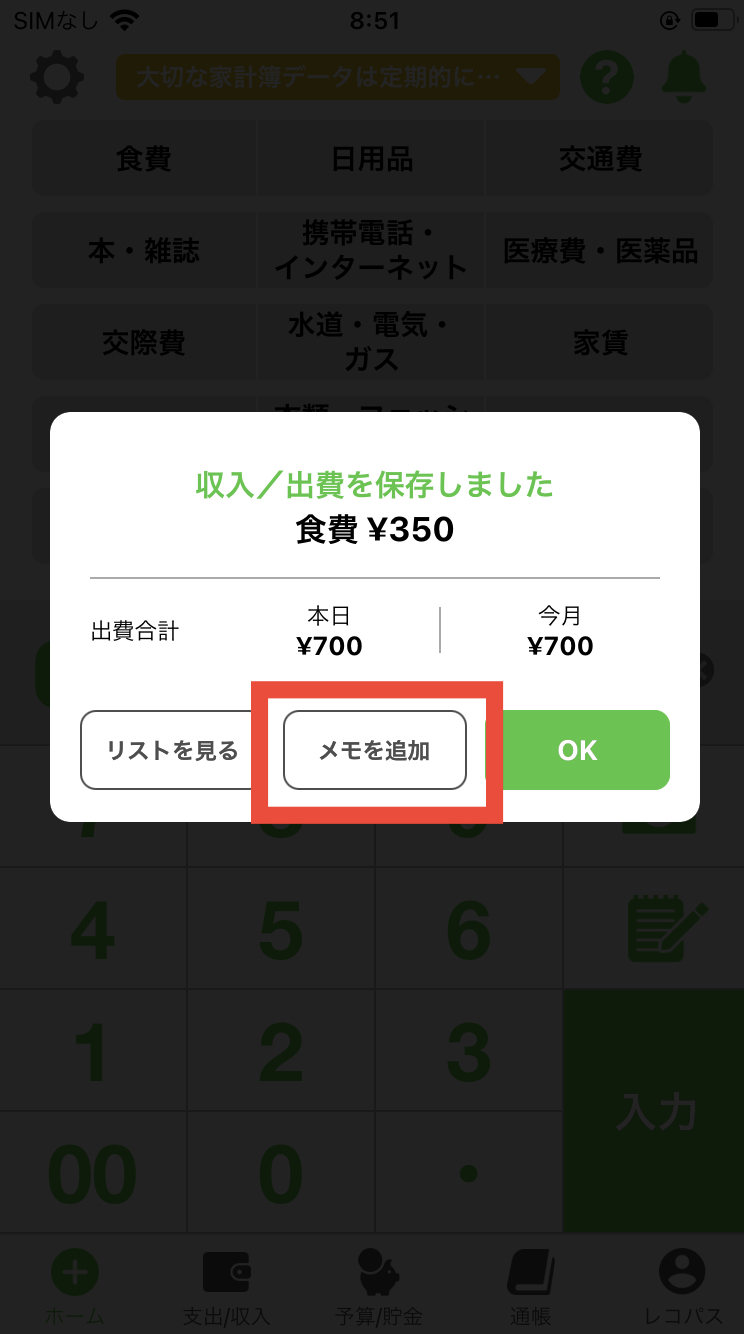
Task: Add a memo with メモを追加
Action: coord(375,750)
